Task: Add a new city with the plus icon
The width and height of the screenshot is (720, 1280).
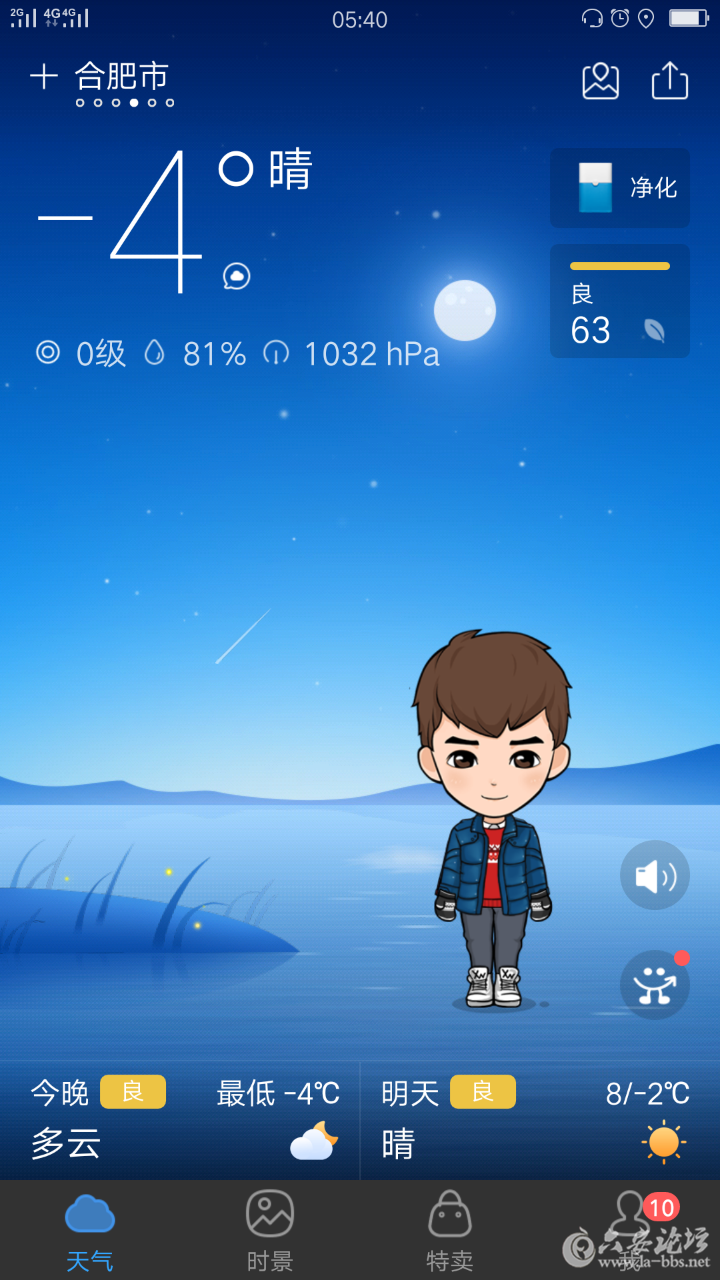Action: (43, 77)
